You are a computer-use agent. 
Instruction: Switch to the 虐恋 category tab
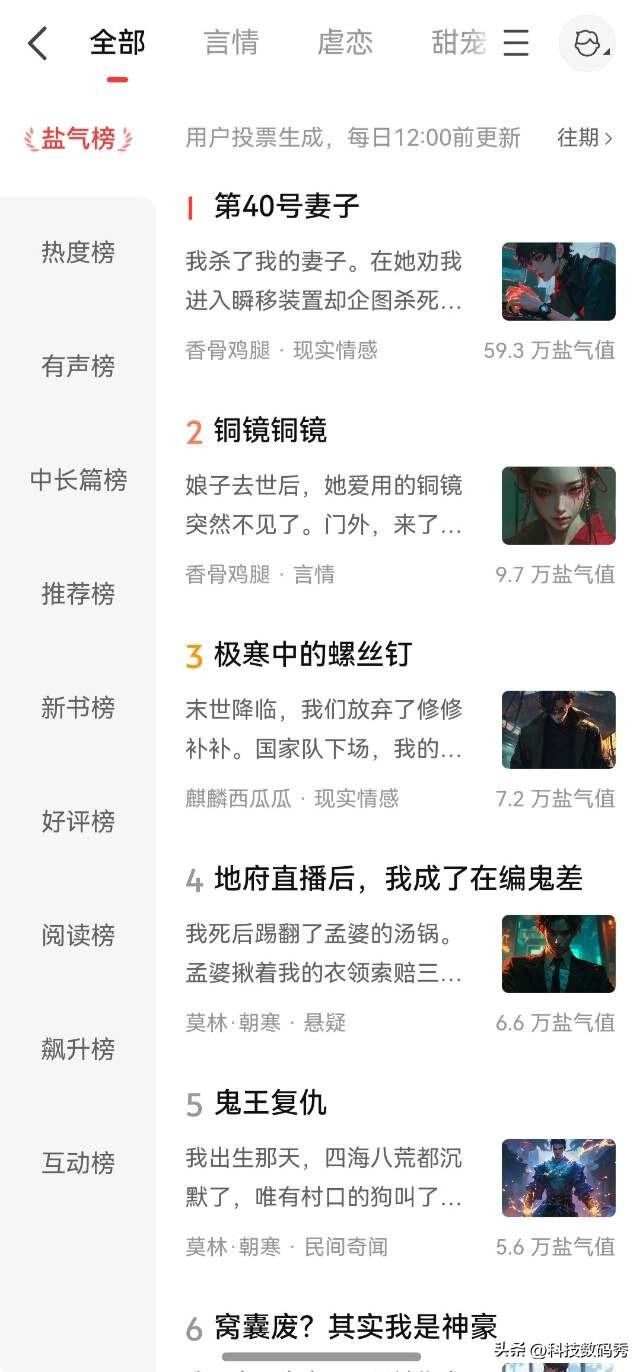coord(345,43)
